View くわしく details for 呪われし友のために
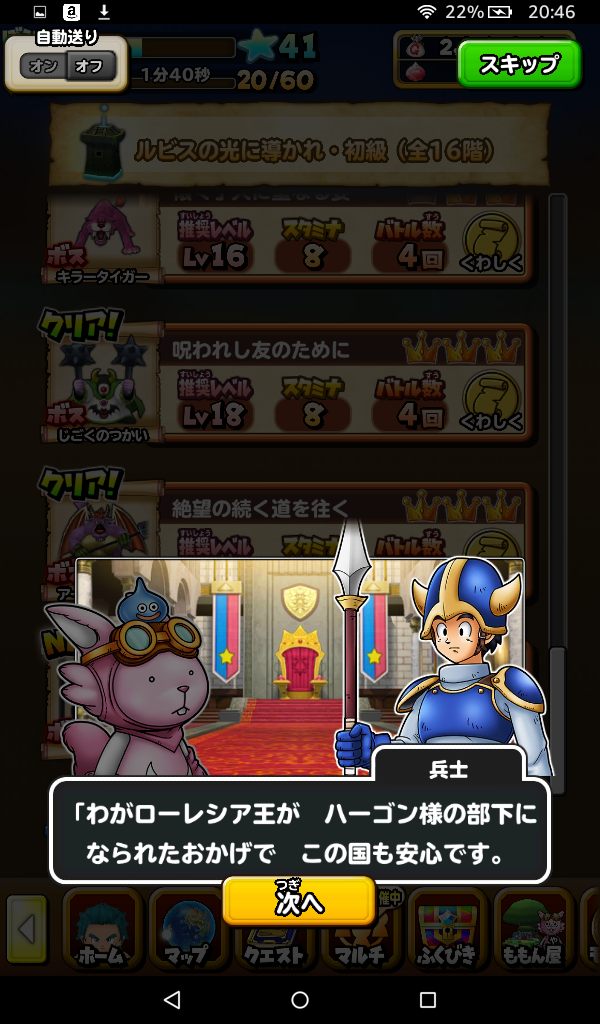The height and width of the screenshot is (1024, 600). tap(492, 402)
